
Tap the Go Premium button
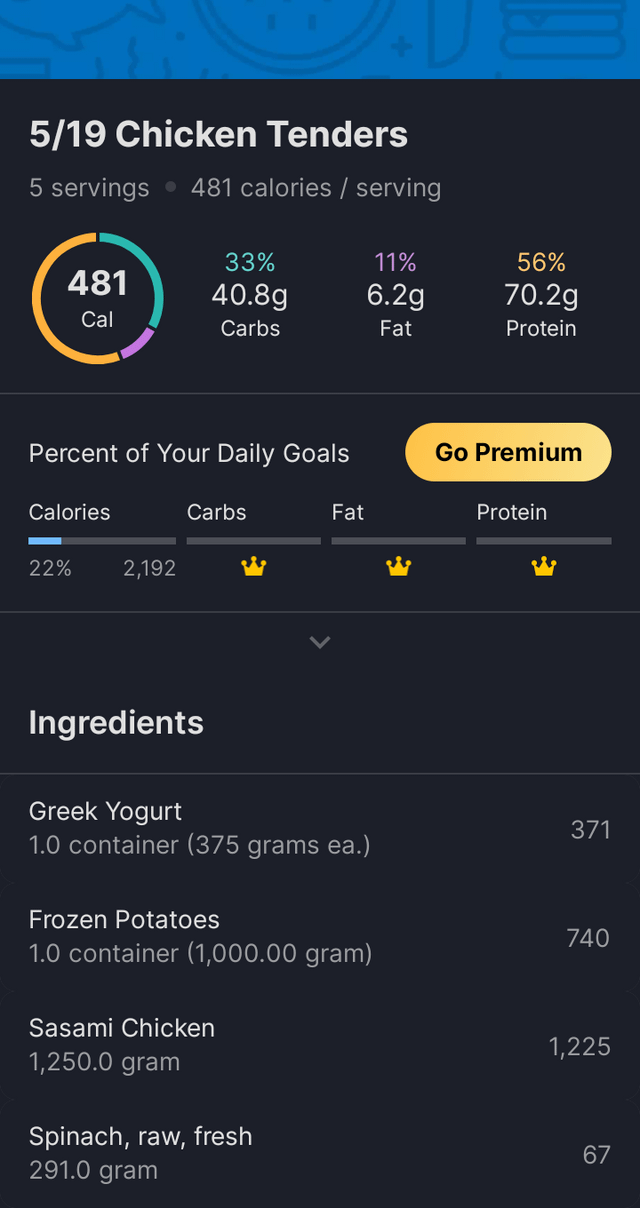tap(508, 452)
